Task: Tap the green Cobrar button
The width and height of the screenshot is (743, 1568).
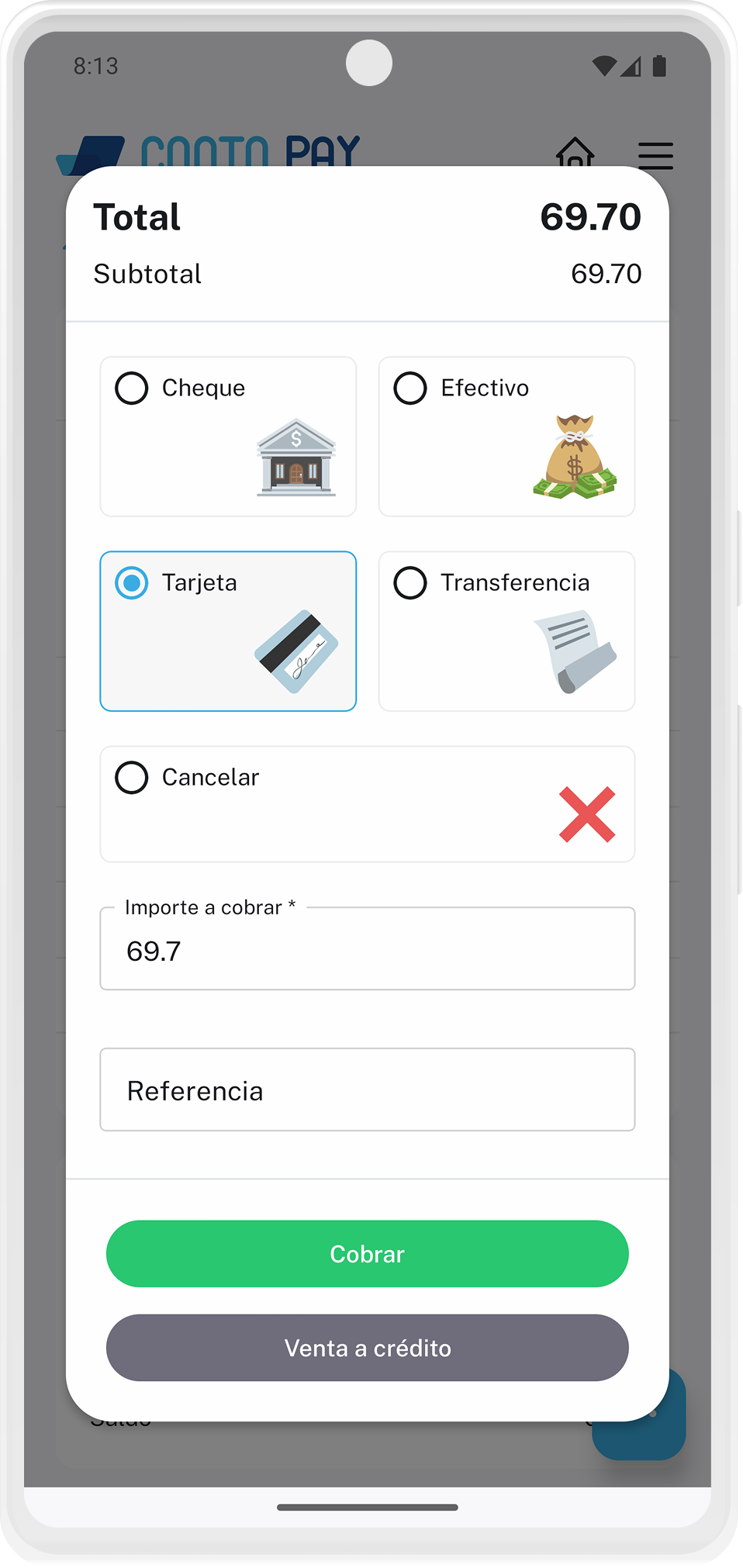Action: [x=367, y=1254]
